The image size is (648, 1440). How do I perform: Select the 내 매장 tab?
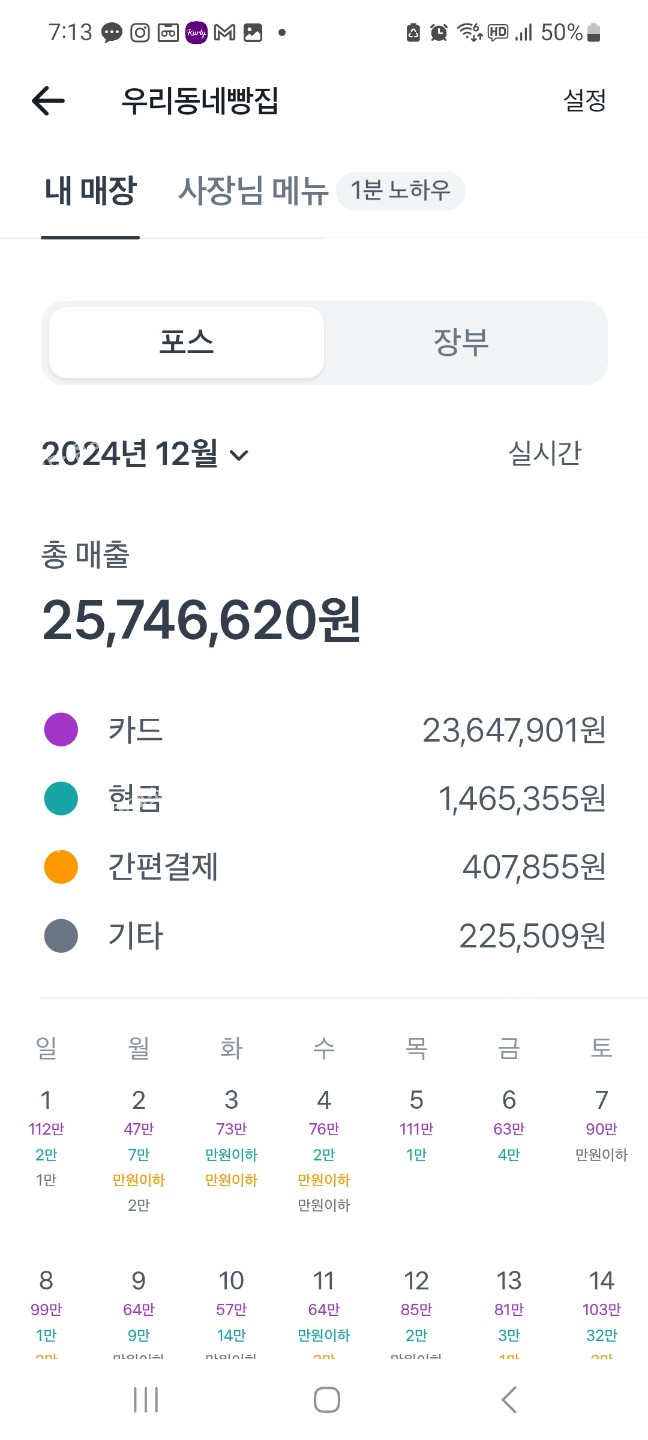90,190
